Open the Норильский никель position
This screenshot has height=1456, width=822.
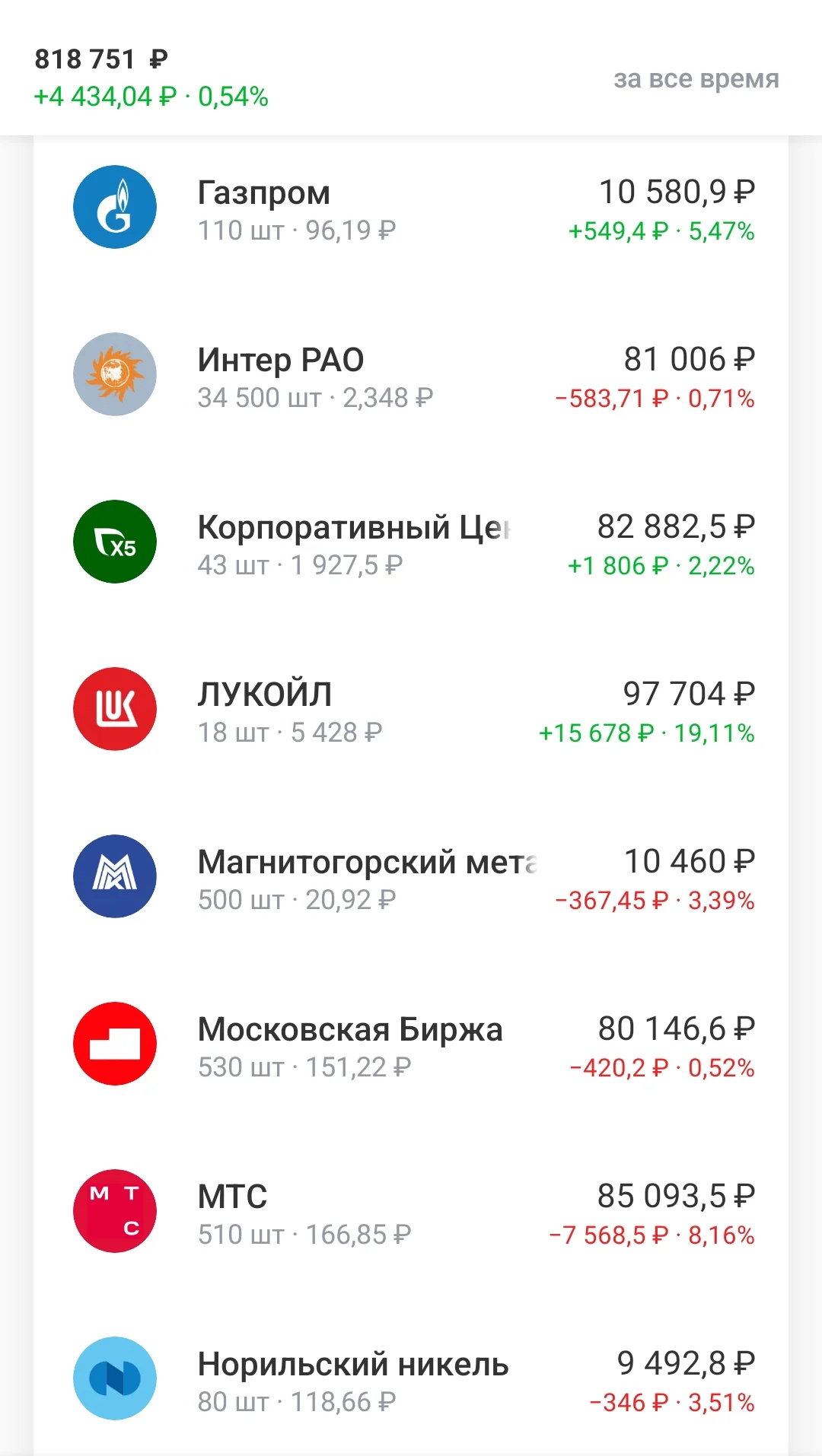click(x=411, y=1378)
